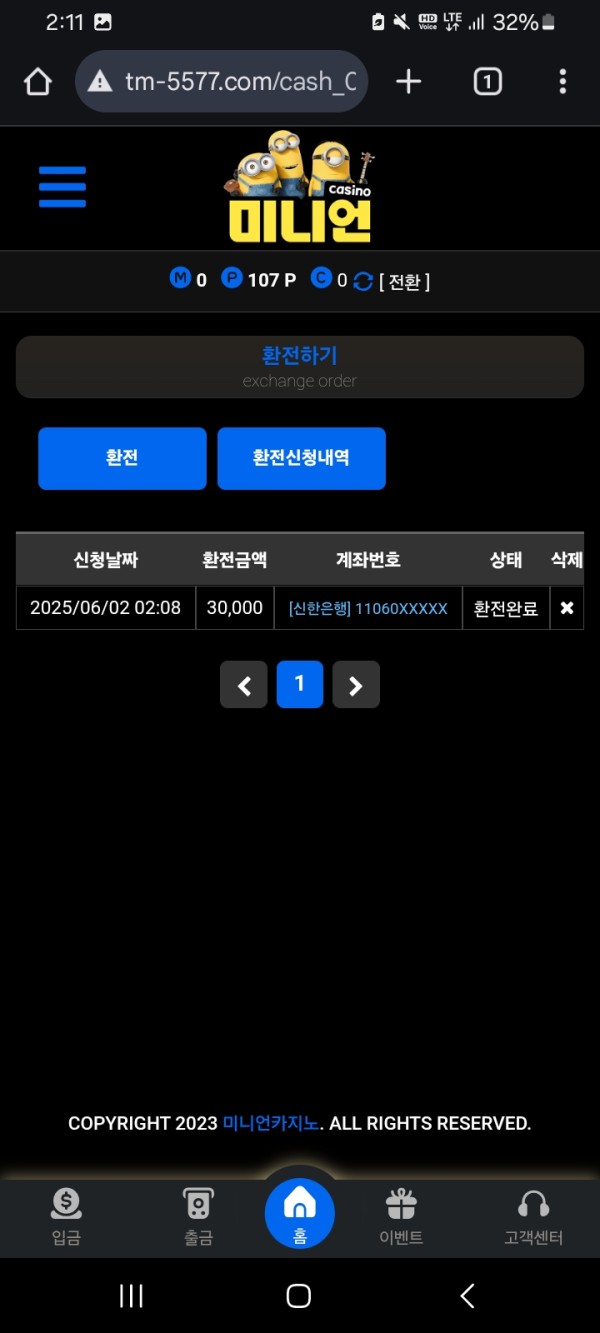Tap the system back button
600x1333 pixels.
point(467,1296)
